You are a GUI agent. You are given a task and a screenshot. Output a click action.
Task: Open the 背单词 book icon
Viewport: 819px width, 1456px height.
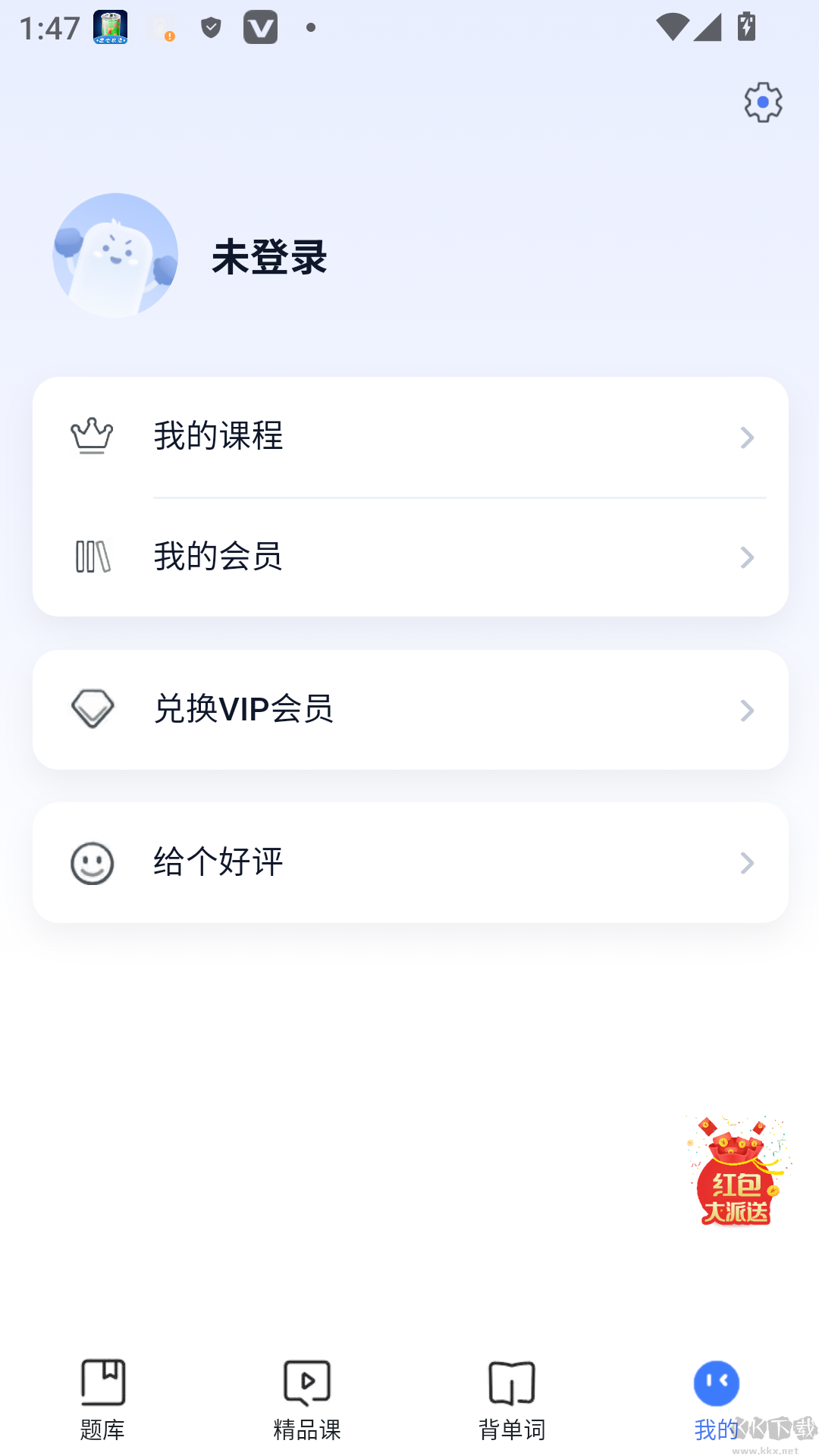point(512,1382)
